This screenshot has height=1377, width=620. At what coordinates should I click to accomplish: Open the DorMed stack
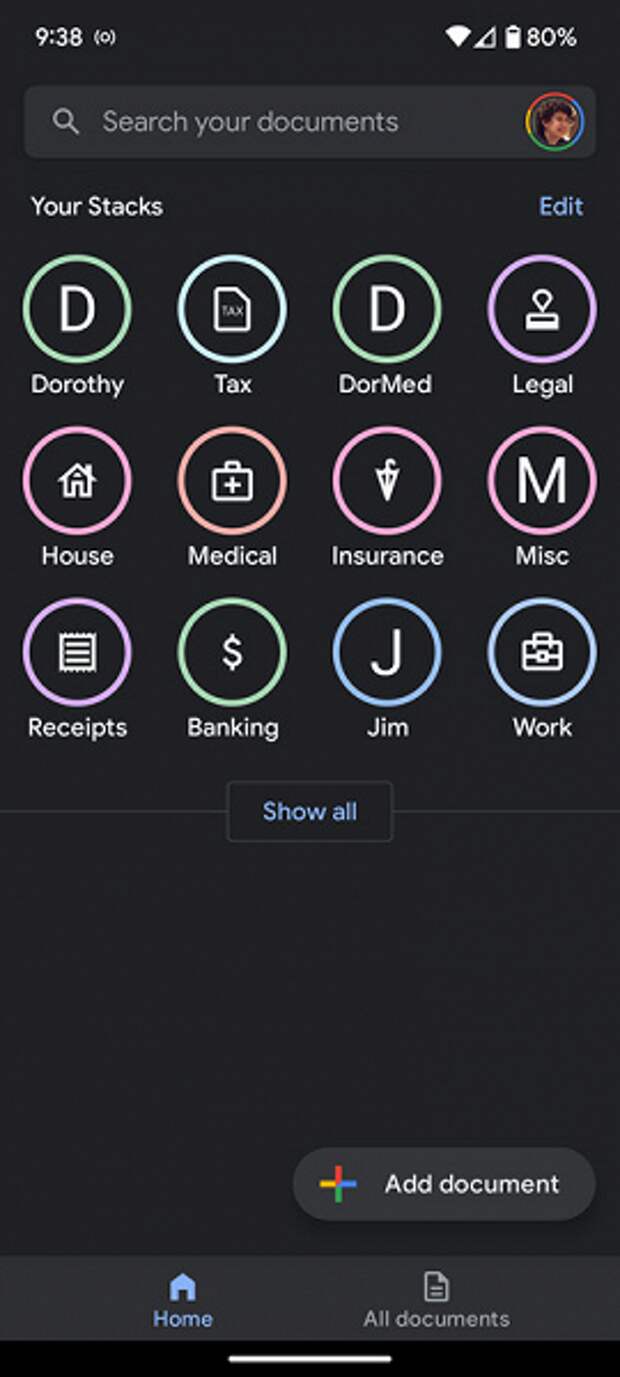tap(387, 309)
